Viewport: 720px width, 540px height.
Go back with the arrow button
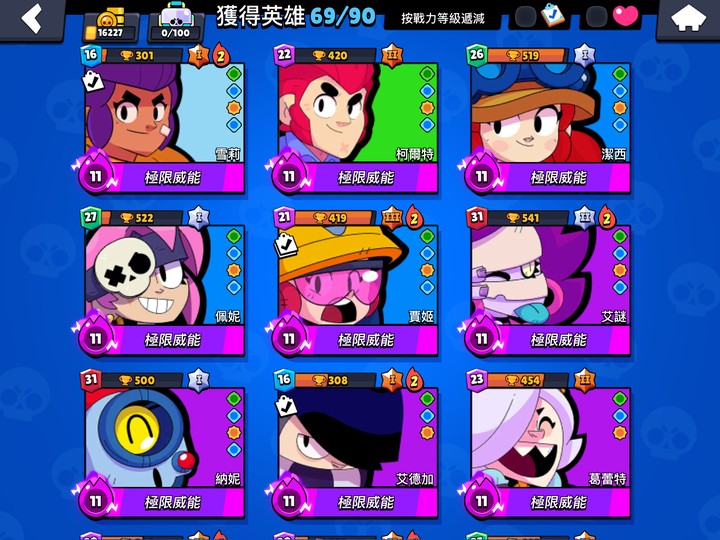tap(31, 17)
